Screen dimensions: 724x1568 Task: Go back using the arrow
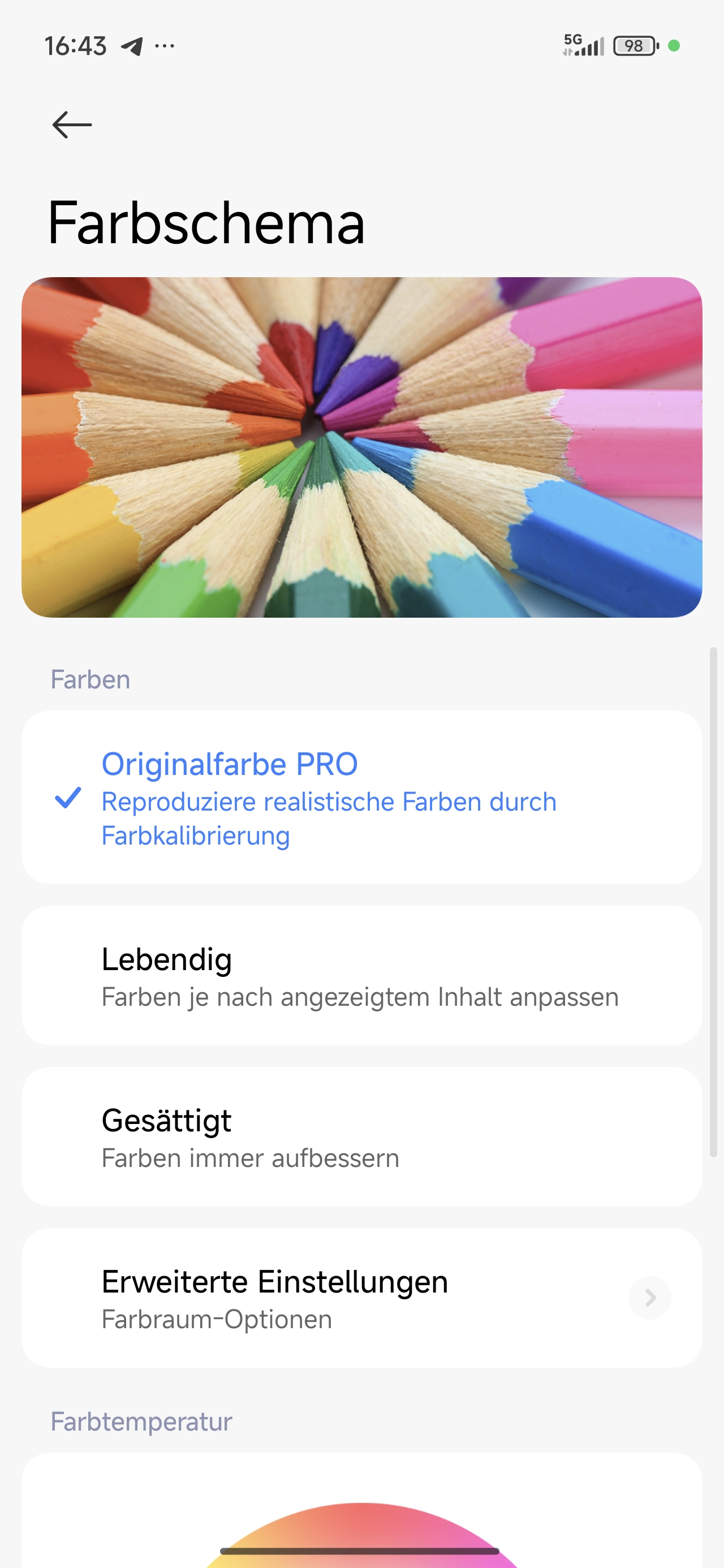click(72, 125)
